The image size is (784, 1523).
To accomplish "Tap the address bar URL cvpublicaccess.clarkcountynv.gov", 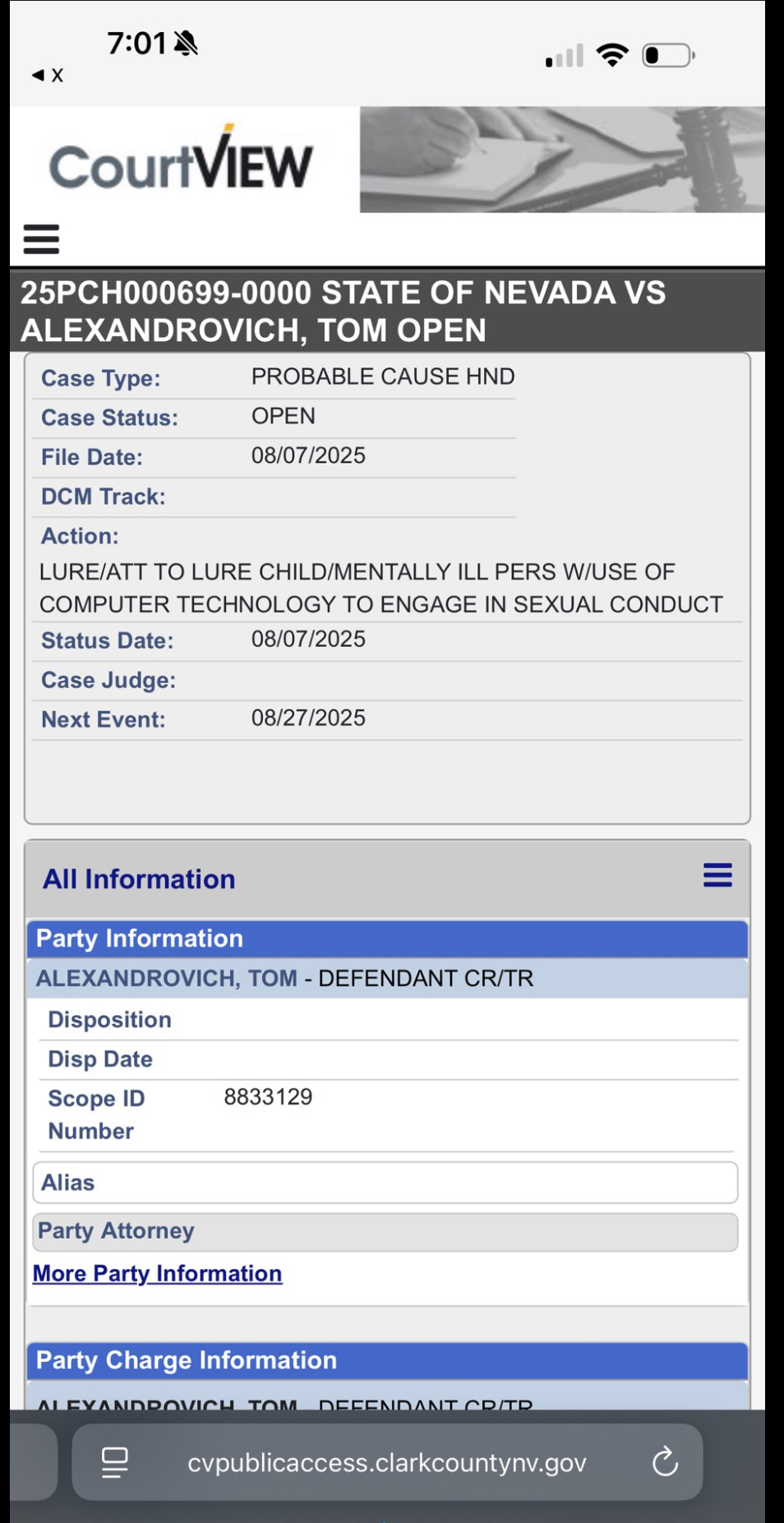I will pos(386,1462).
